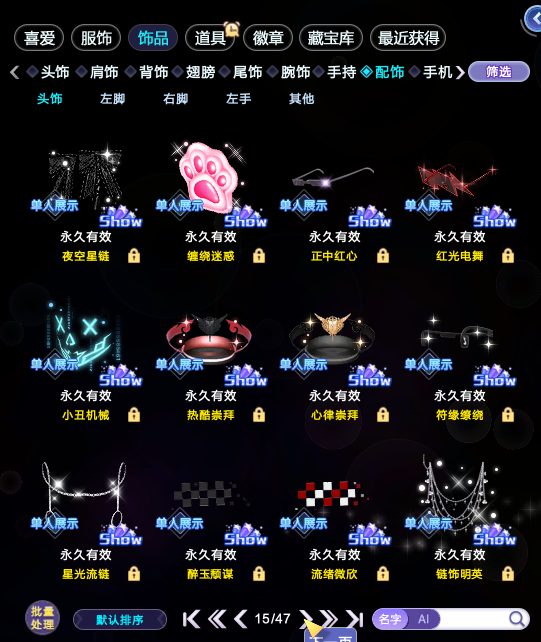Open 批量处理 batch processing
The image size is (541, 642).
(x=43, y=618)
